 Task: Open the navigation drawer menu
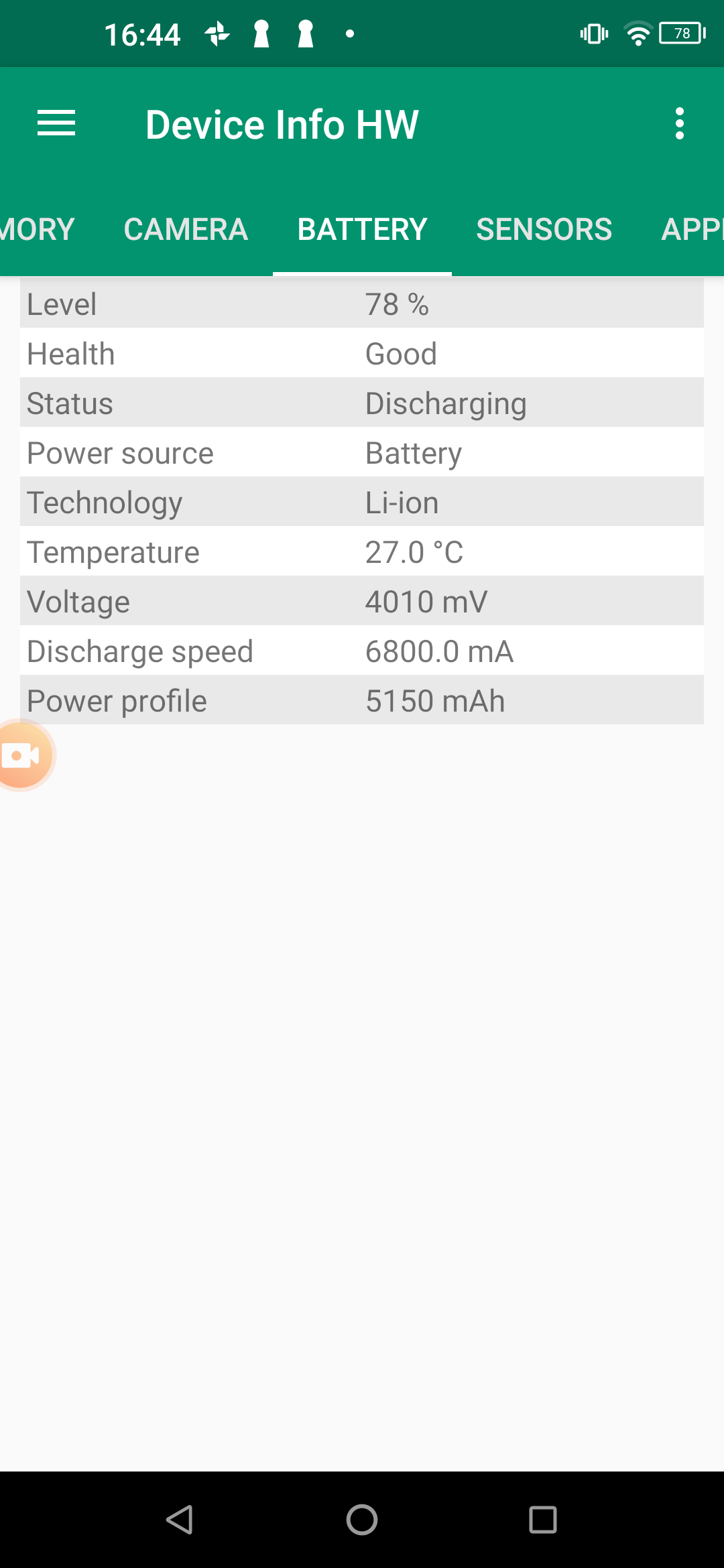click(56, 124)
